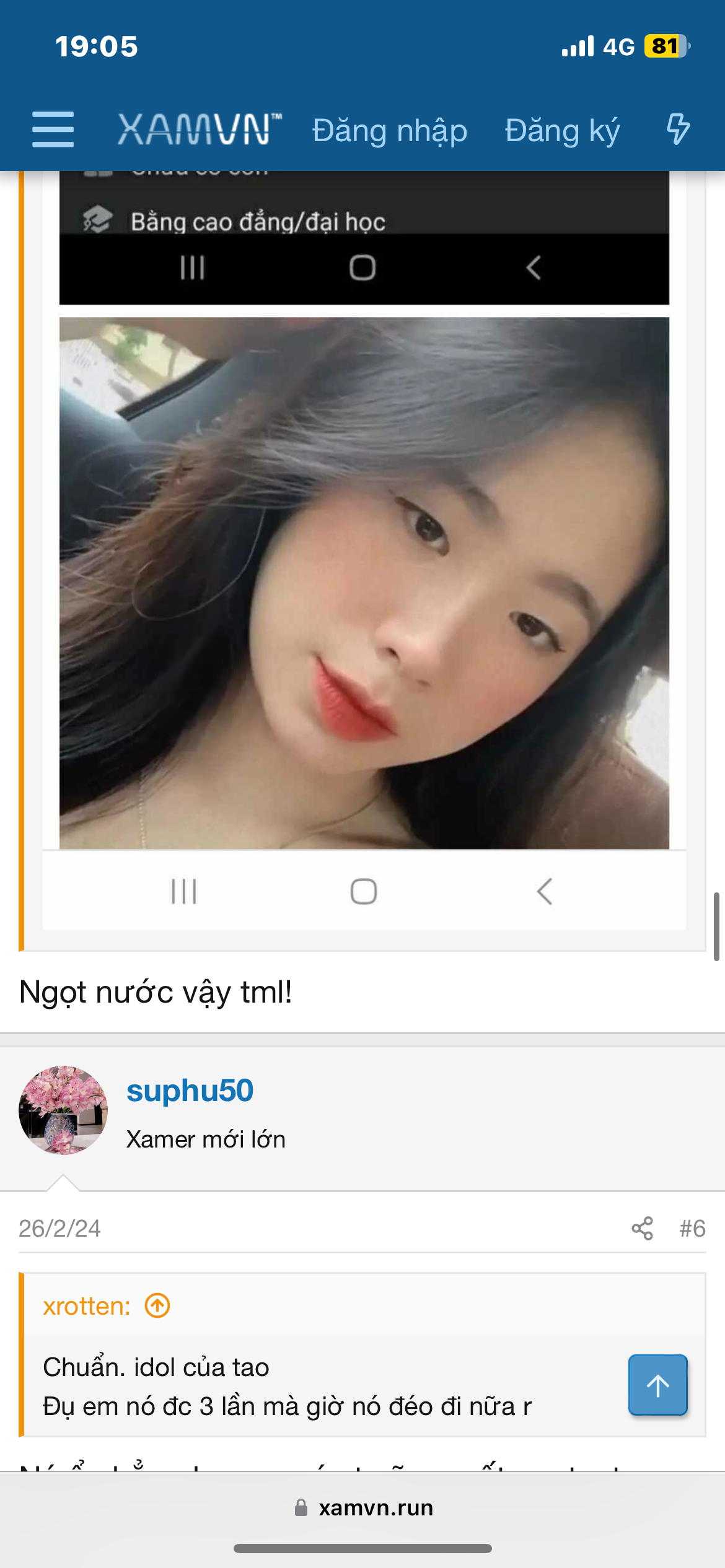Open the hamburger navigation menu
This screenshot has height=1568, width=725.
tap(53, 129)
